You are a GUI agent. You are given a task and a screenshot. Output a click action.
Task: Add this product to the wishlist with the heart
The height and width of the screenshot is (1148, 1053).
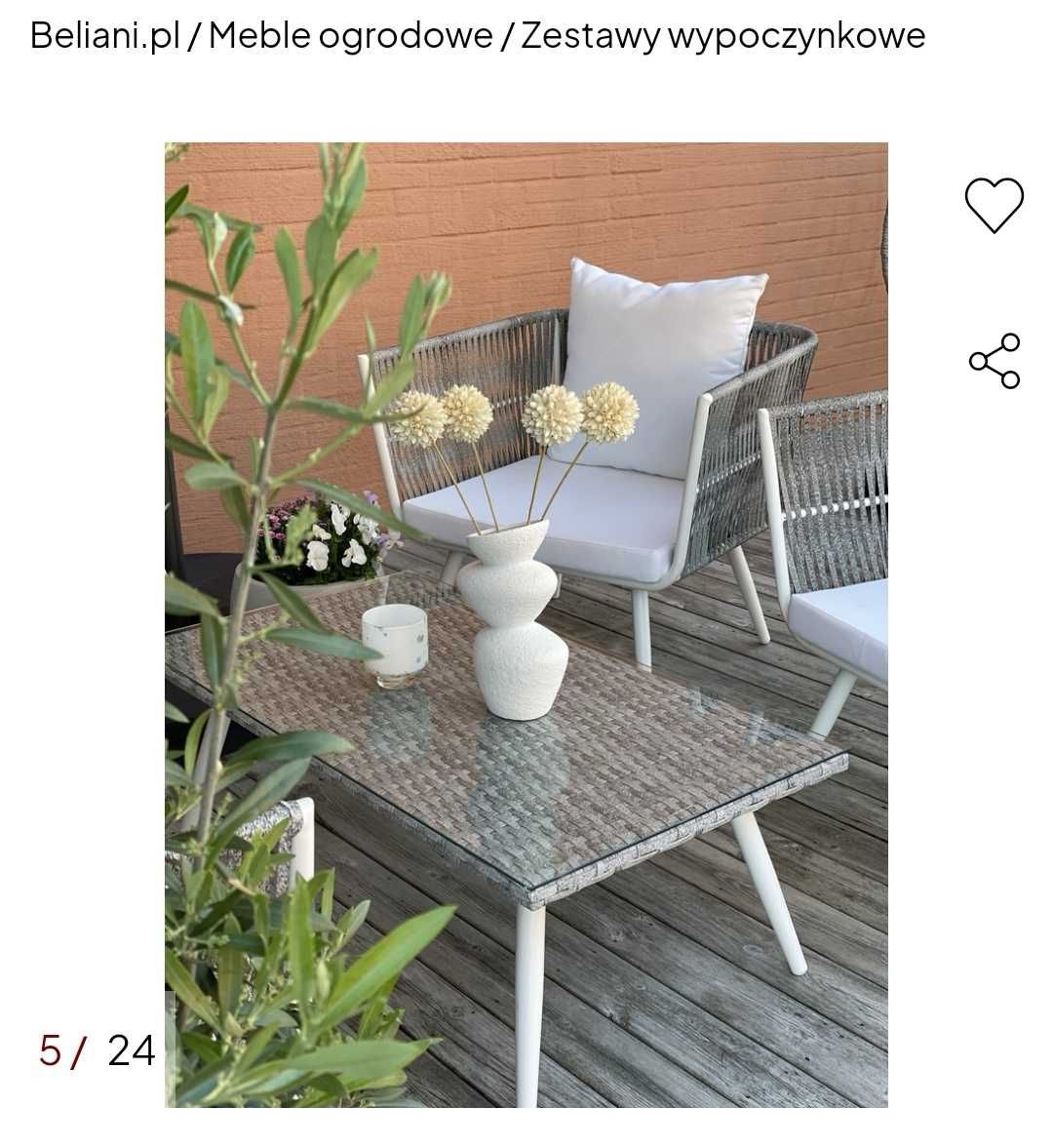point(994,206)
